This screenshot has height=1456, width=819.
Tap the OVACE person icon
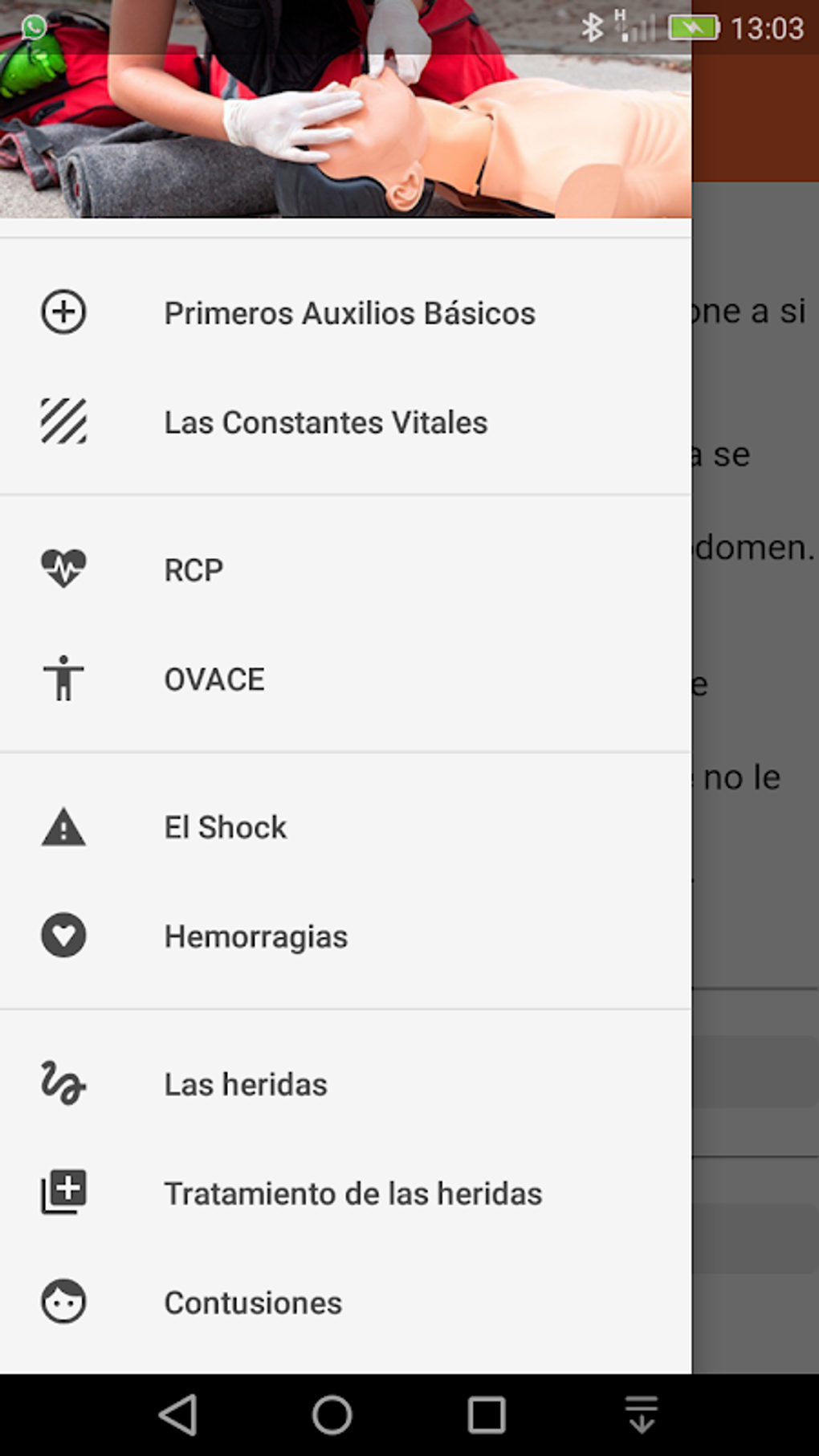[x=63, y=679]
